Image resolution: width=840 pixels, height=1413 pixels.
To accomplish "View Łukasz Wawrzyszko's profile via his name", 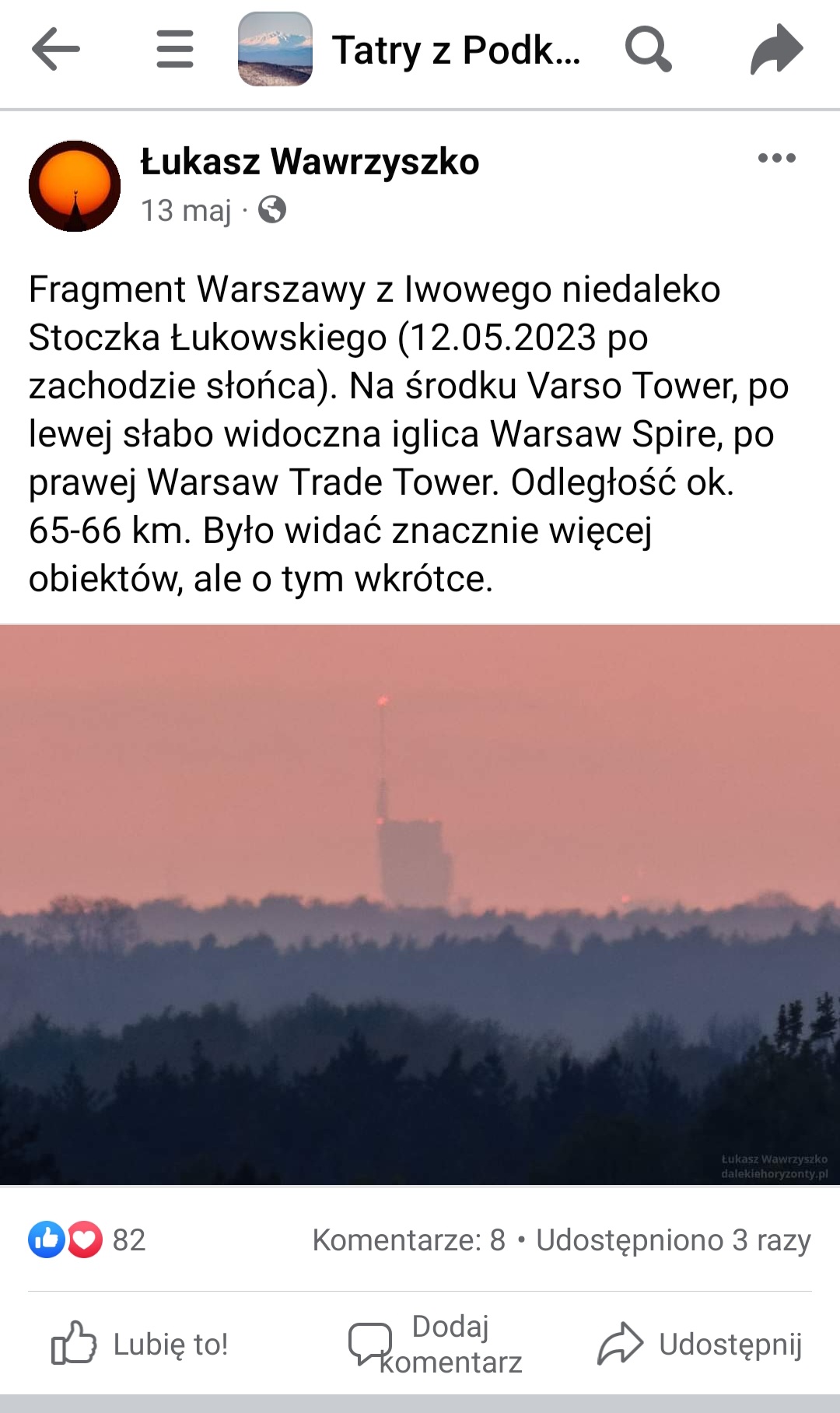I will 310,162.
